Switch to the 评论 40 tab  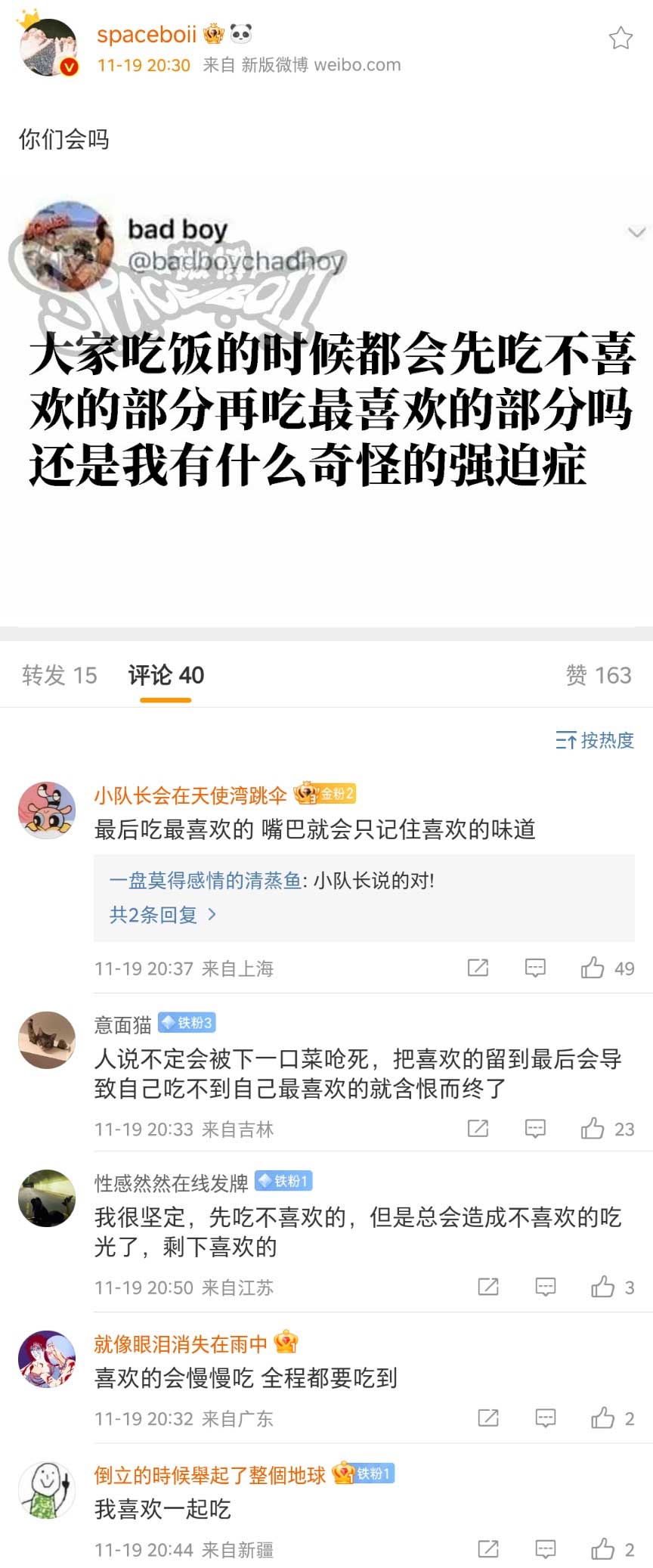tap(166, 675)
